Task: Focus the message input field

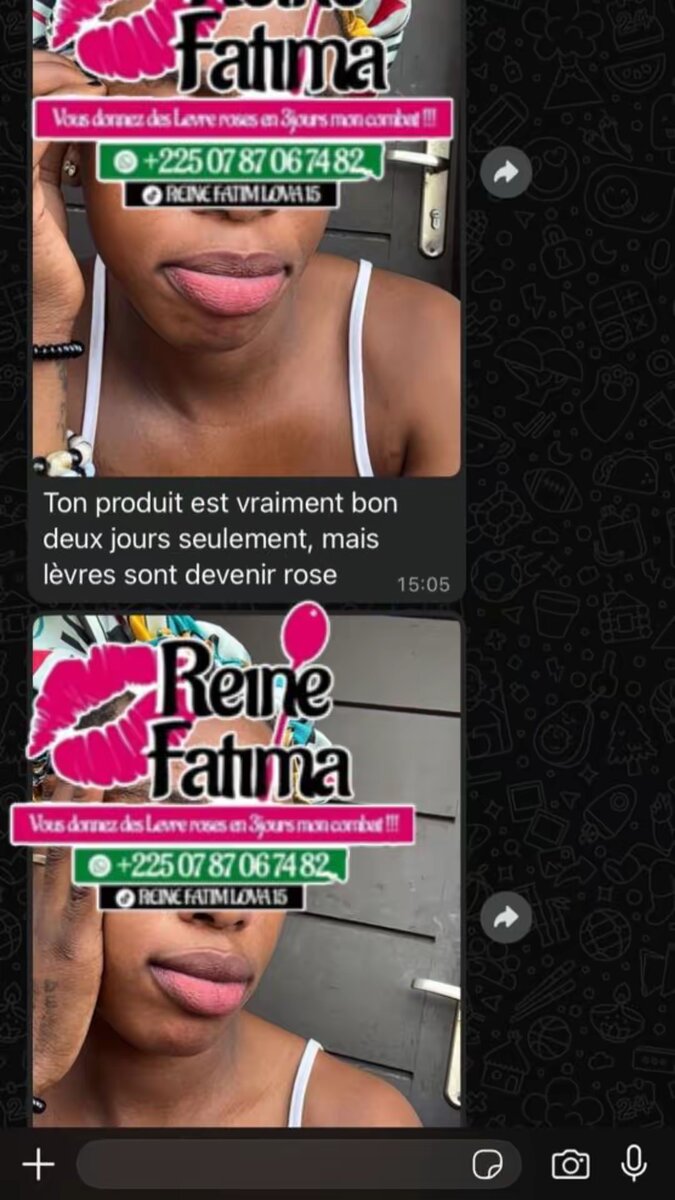Action: click(270, 1164)
